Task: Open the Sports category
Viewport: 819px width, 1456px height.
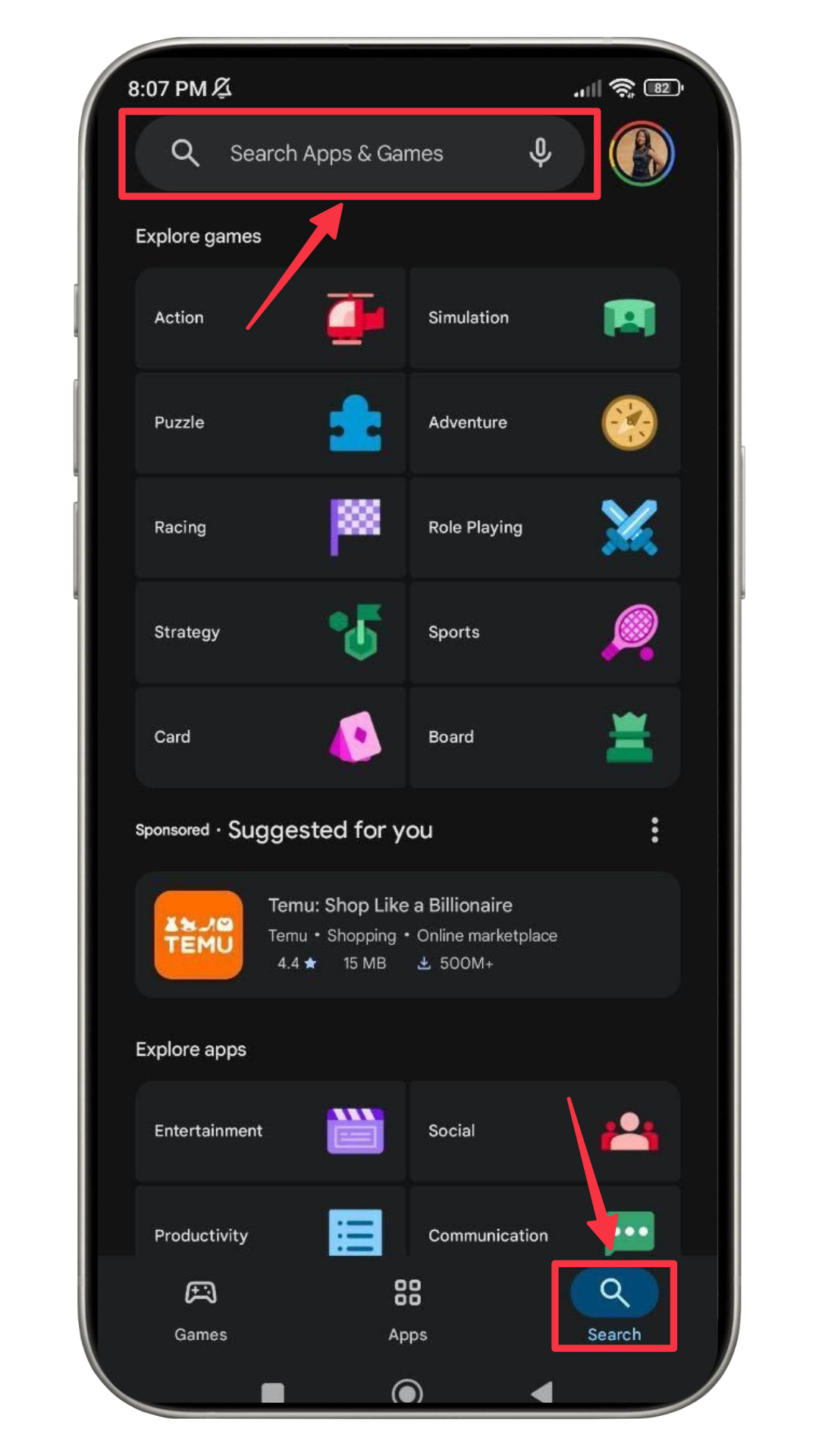Action: click(x=544, y=632)
